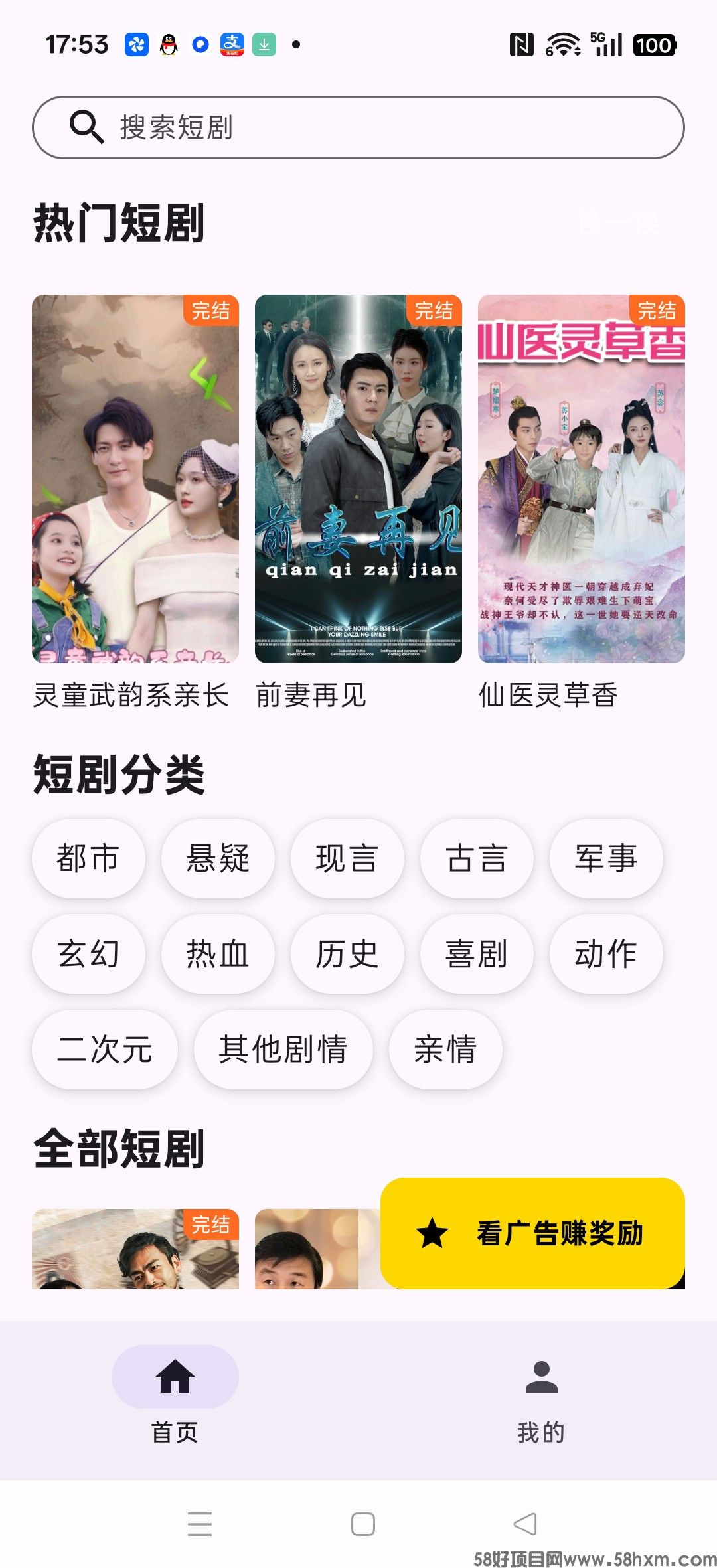Filter dramas by 军事
This screenshot has width=717, height=1568.
click(606, 858)
